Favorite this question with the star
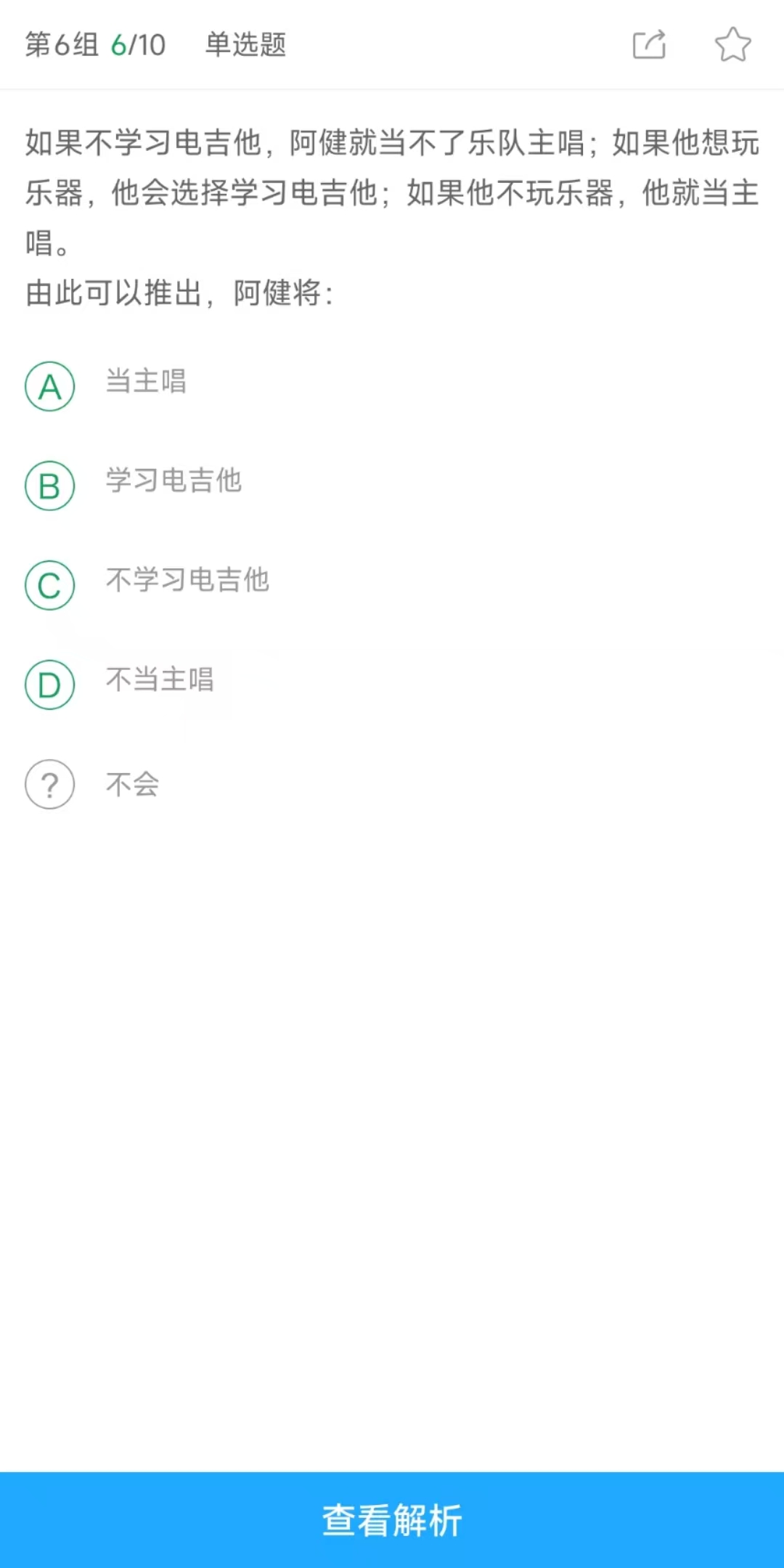 tap(732, 44)
